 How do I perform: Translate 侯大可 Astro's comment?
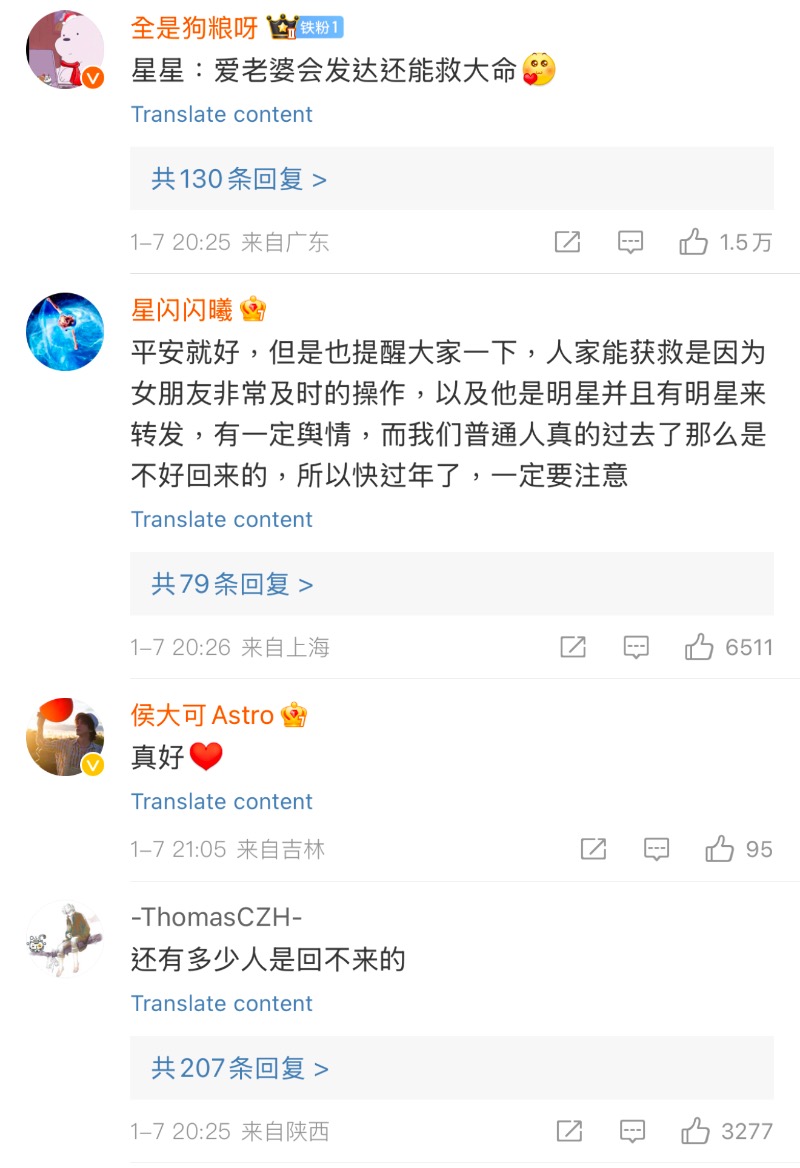tap(221, 801)
